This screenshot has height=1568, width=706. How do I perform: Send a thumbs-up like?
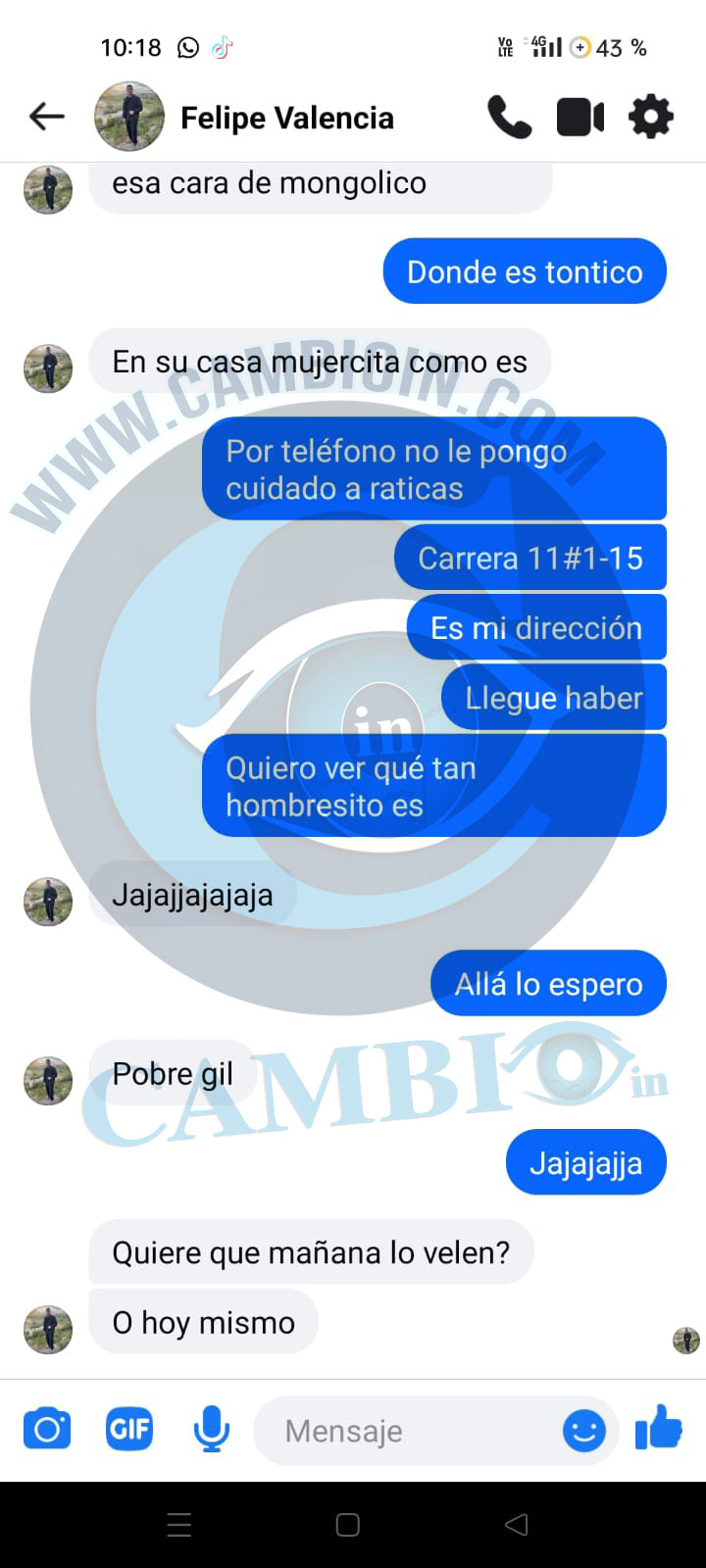pos(658,1428)
